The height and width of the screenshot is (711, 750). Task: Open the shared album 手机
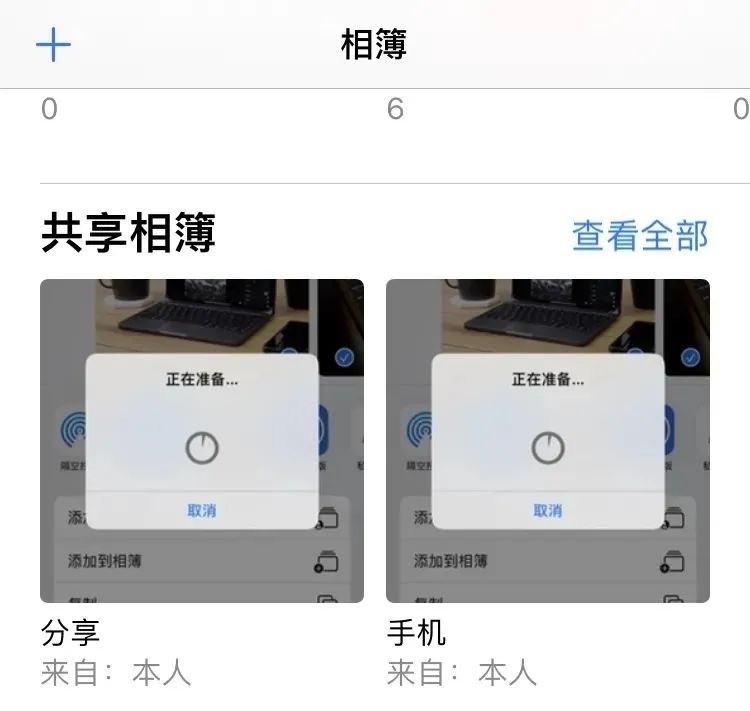547,441
